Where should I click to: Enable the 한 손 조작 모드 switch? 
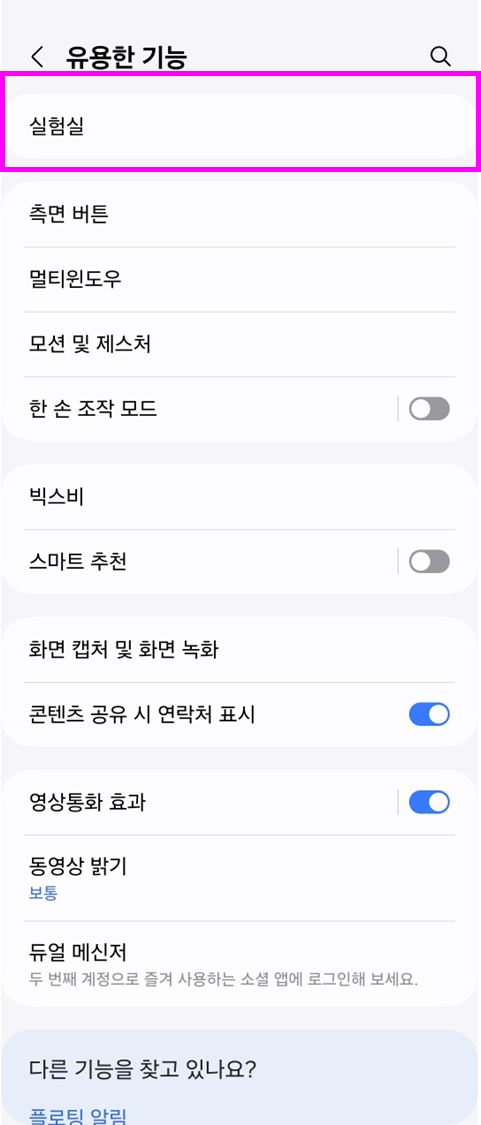[429, 409]
